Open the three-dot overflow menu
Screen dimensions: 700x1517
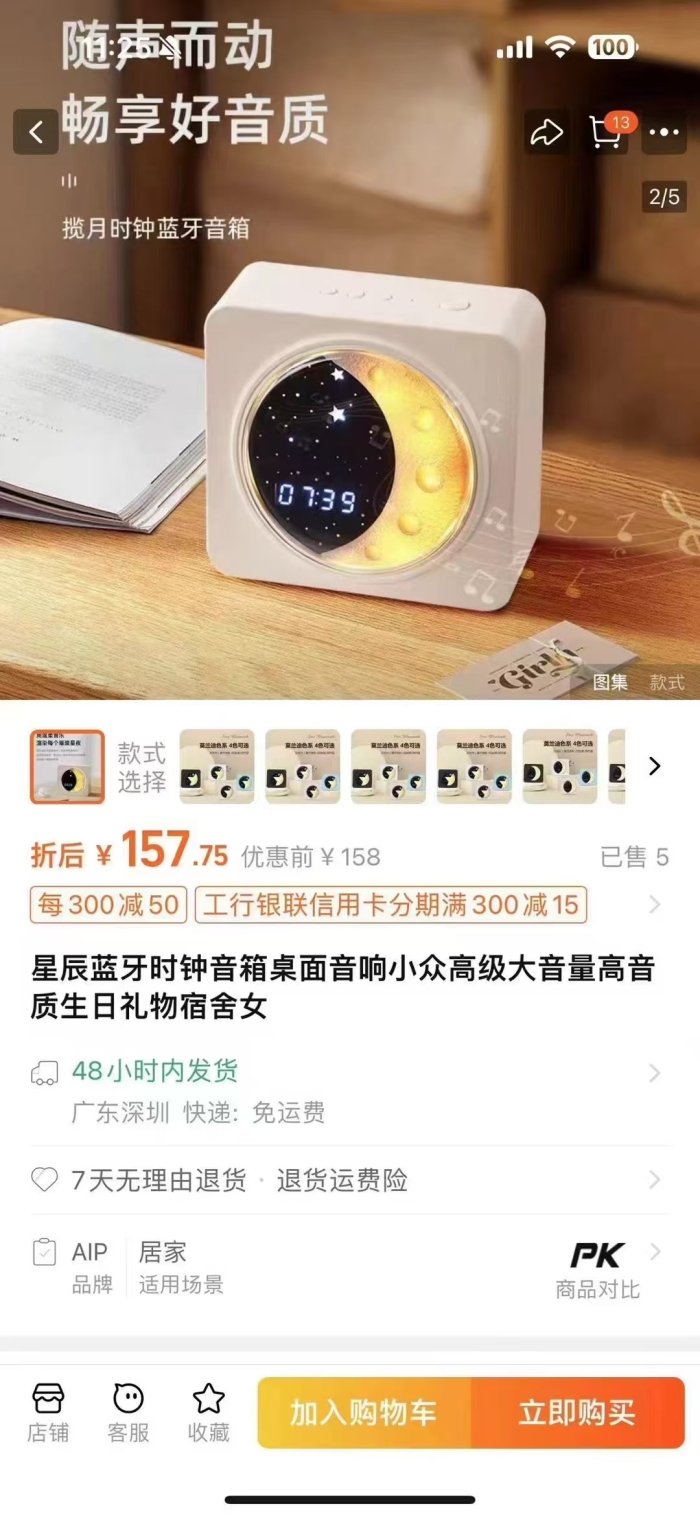click(663, 132)
